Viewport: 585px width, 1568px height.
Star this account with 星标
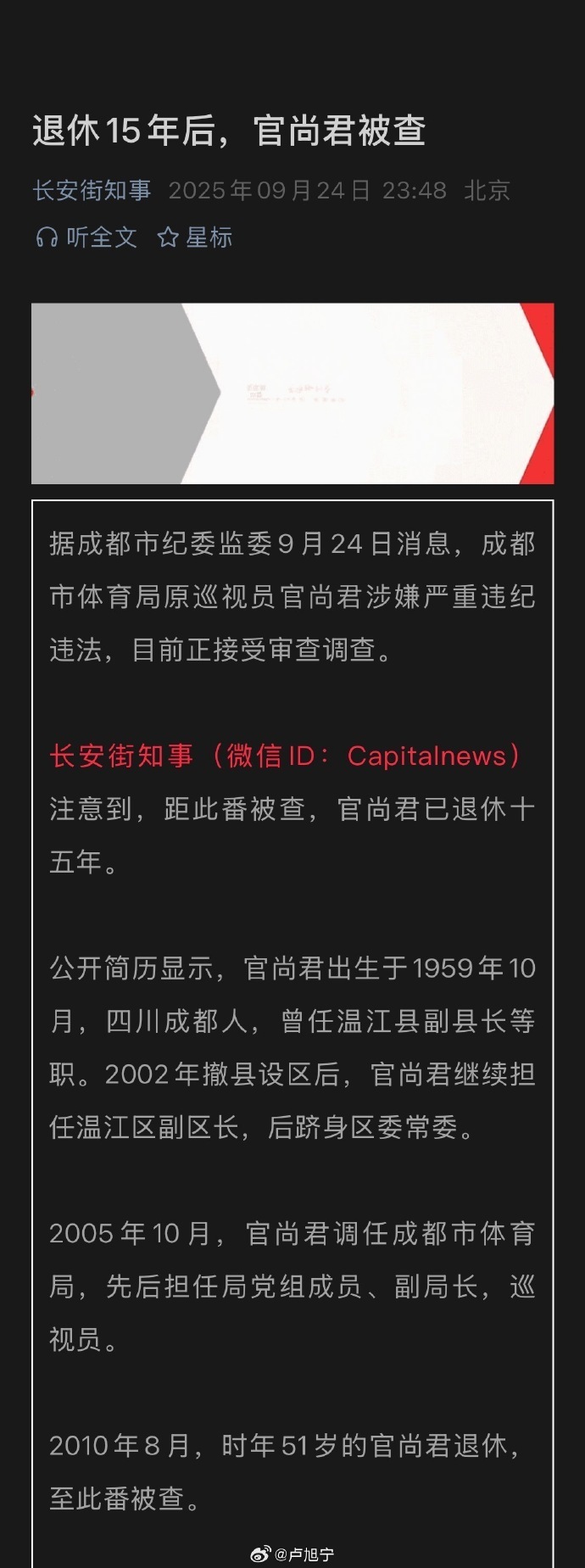[195, 237]
